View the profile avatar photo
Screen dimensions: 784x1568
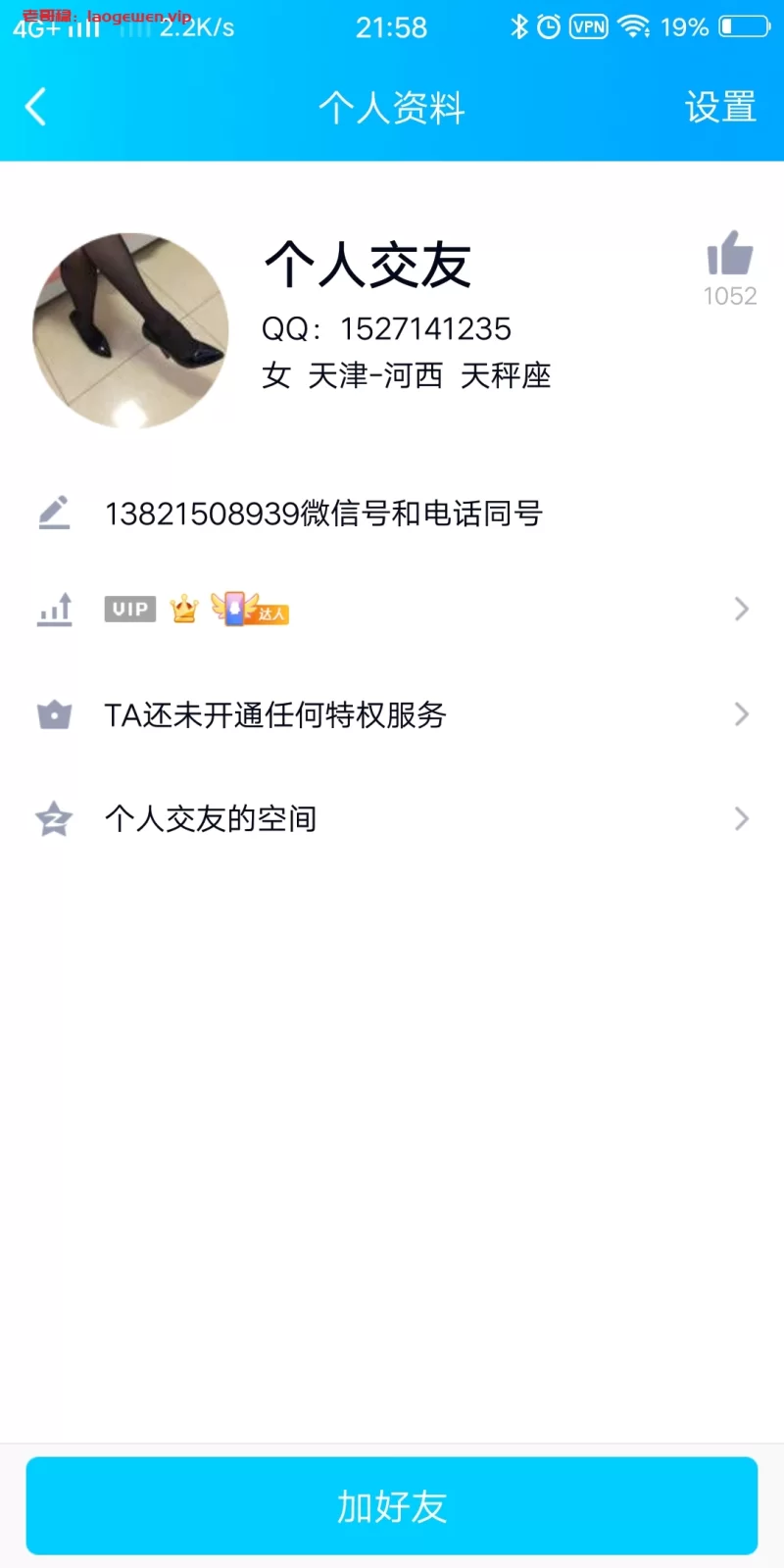click(130, 330)
